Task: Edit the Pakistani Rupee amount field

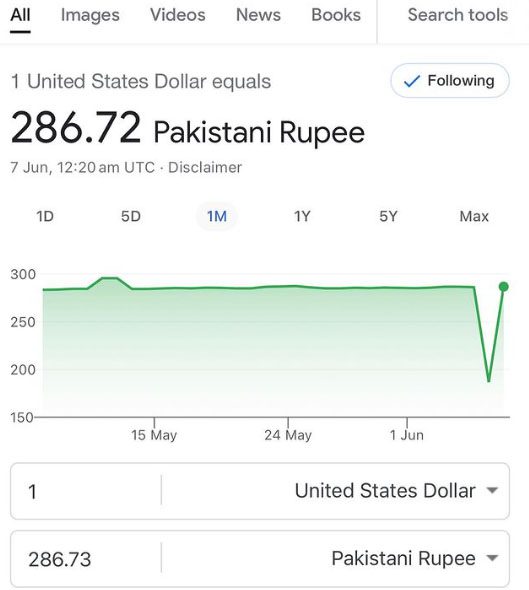Action: (x=86, y=559)
